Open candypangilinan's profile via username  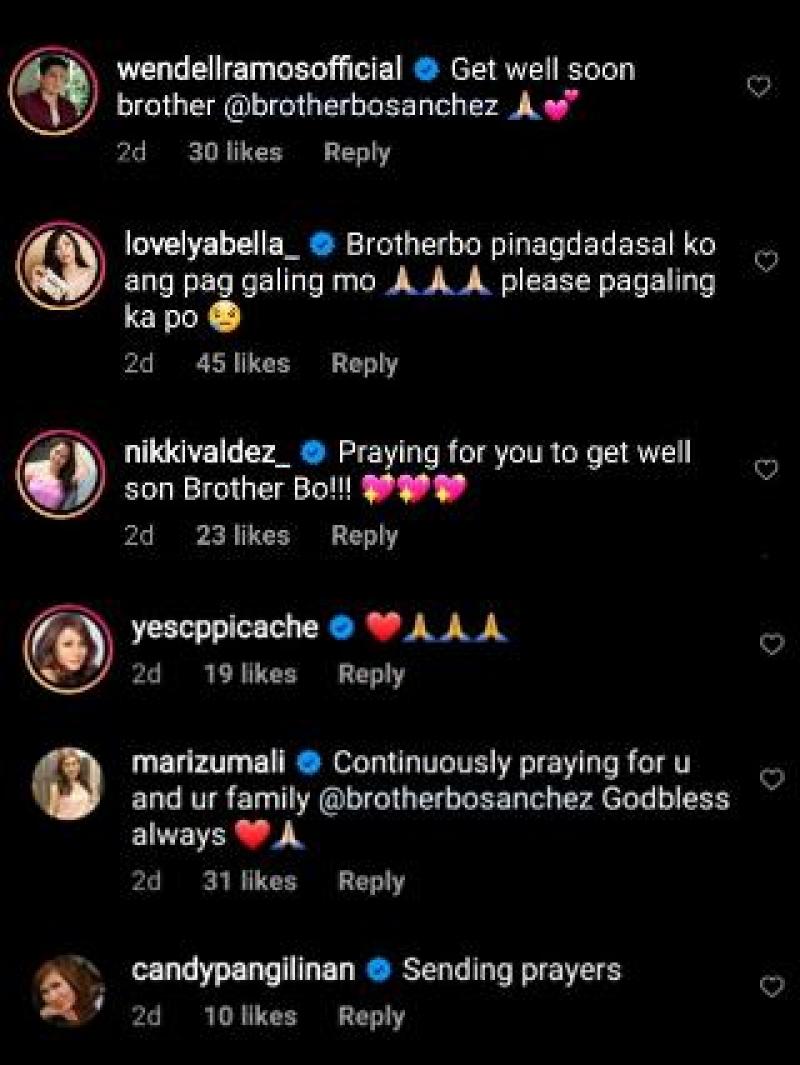pos(243,970)
